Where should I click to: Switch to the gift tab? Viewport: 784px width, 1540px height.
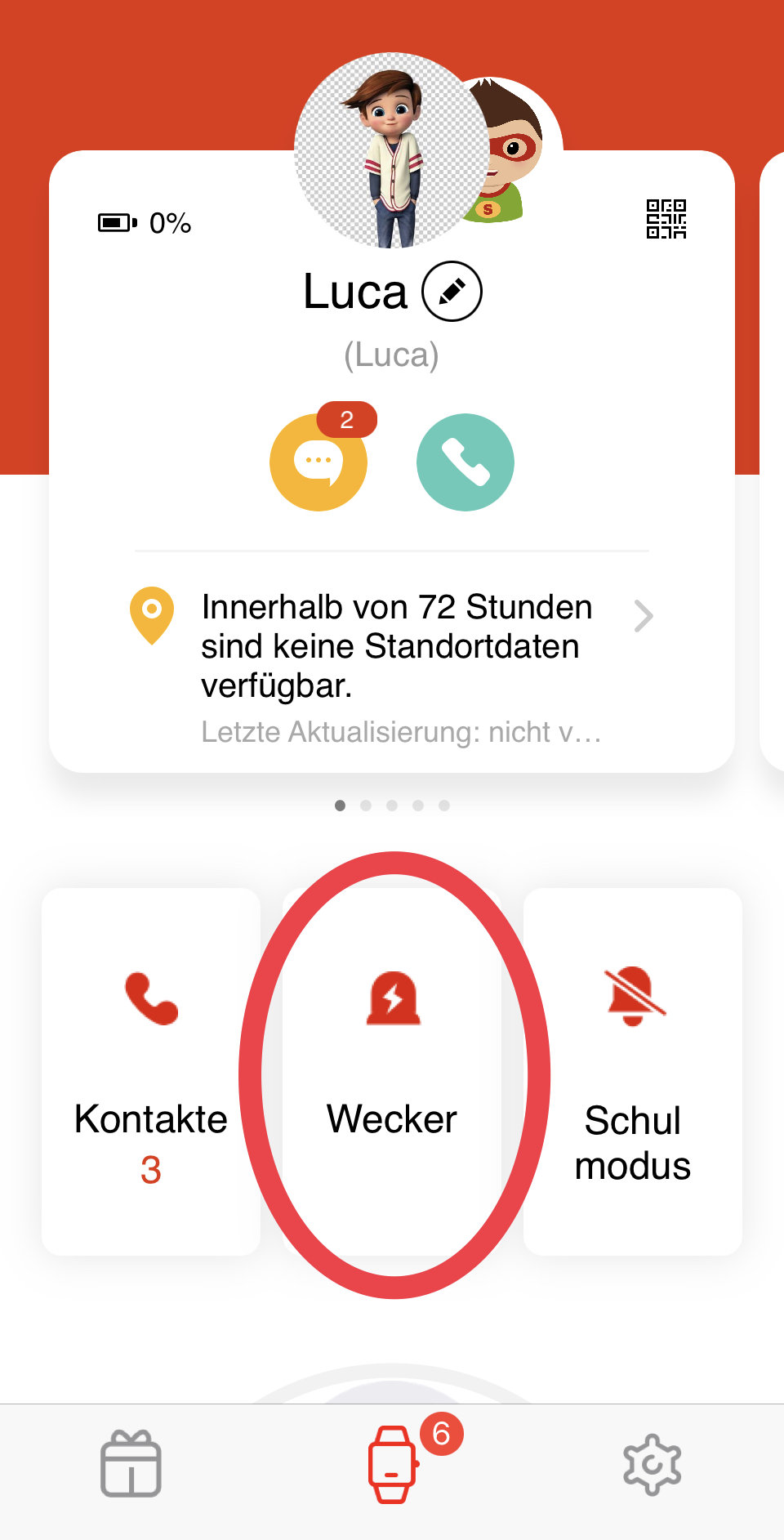[131, 1464]
